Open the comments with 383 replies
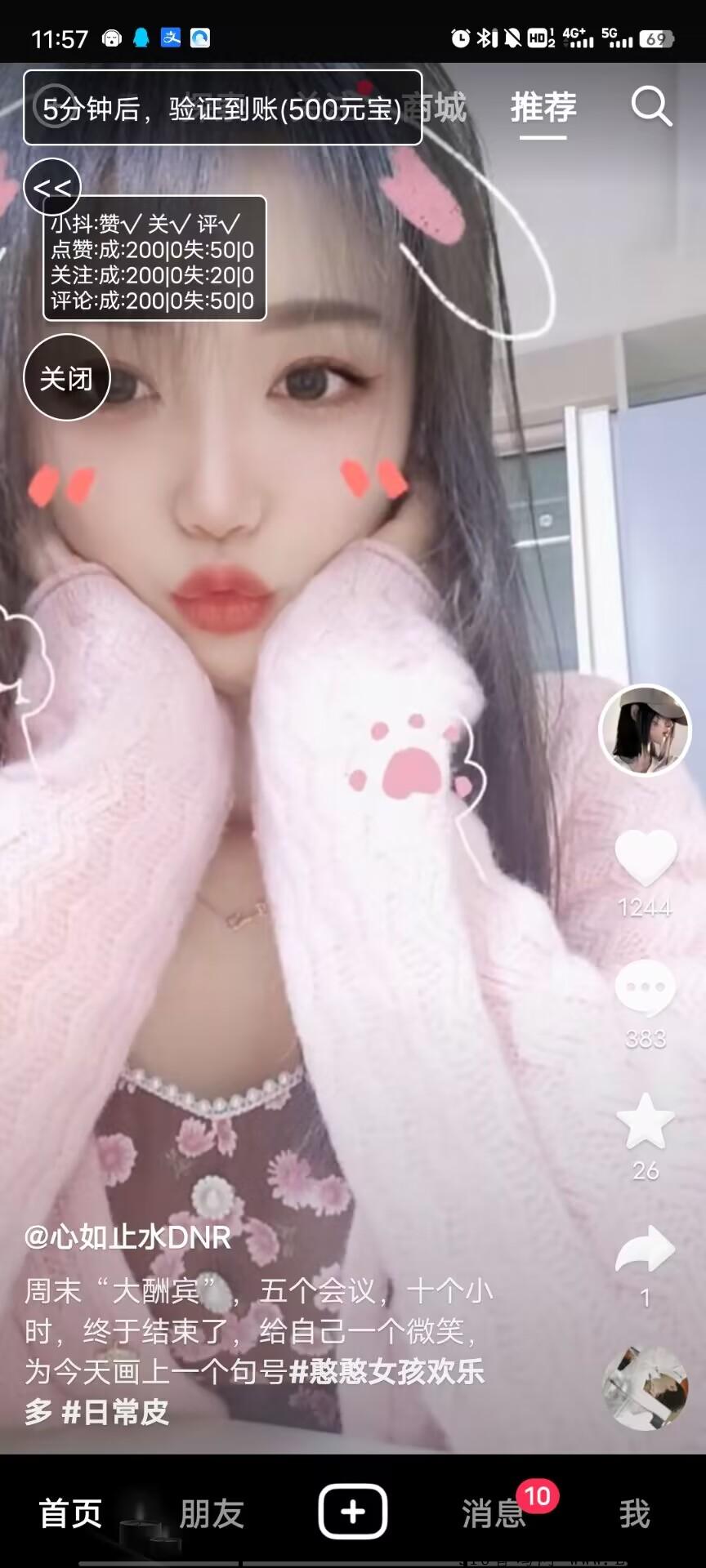The height and width of the screenshot is (1568, 706). pyautogui.click(x=646, y=988)
